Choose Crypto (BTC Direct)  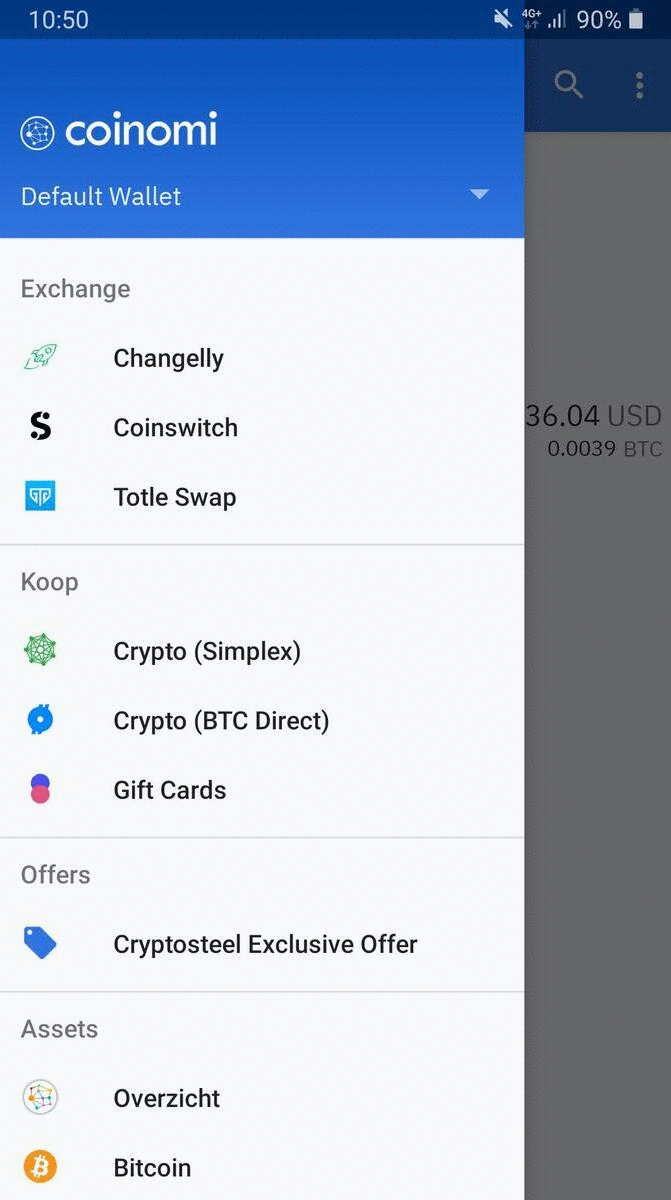(262, 721)
